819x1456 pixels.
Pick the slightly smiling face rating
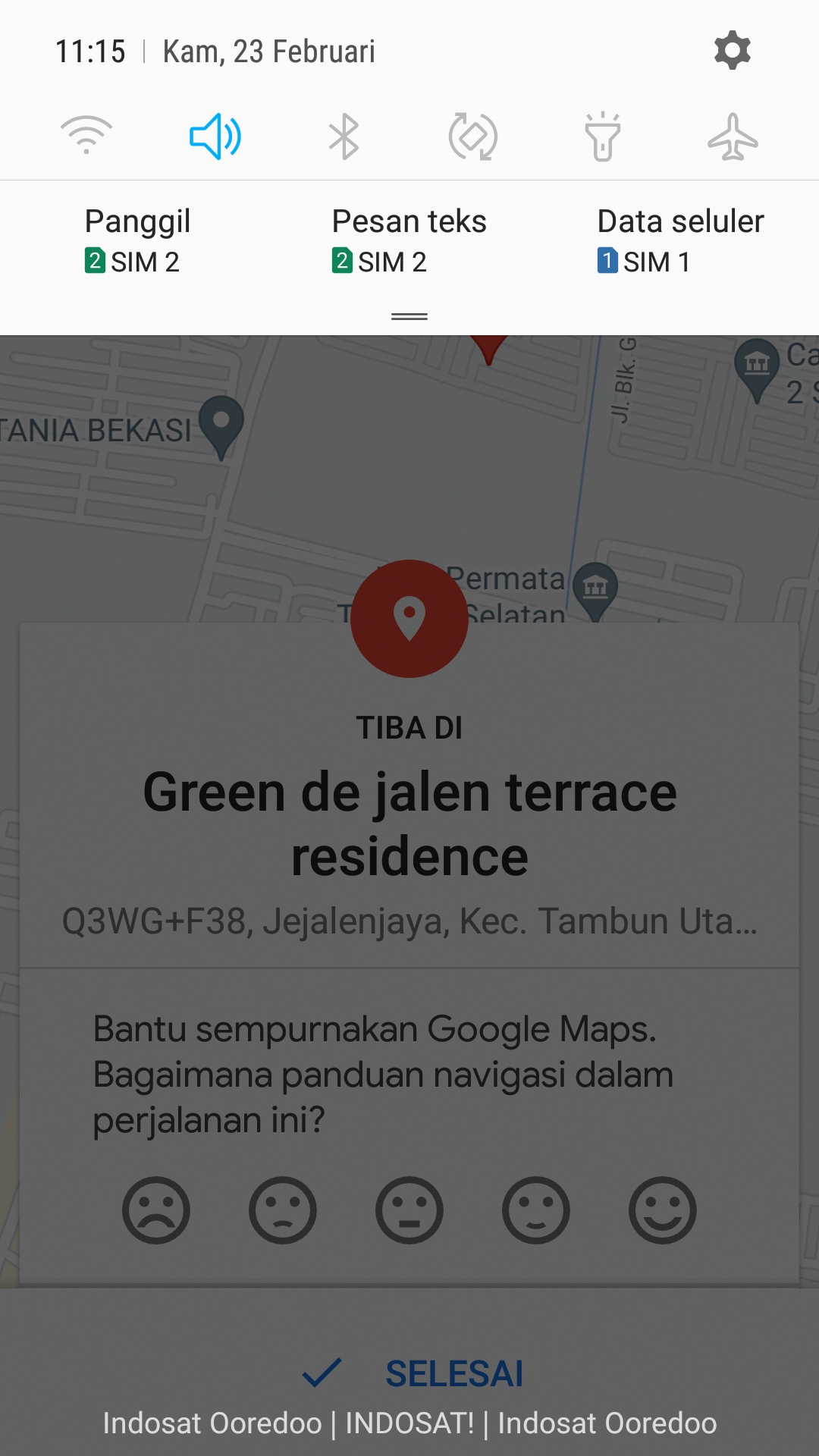point(536,1210)
